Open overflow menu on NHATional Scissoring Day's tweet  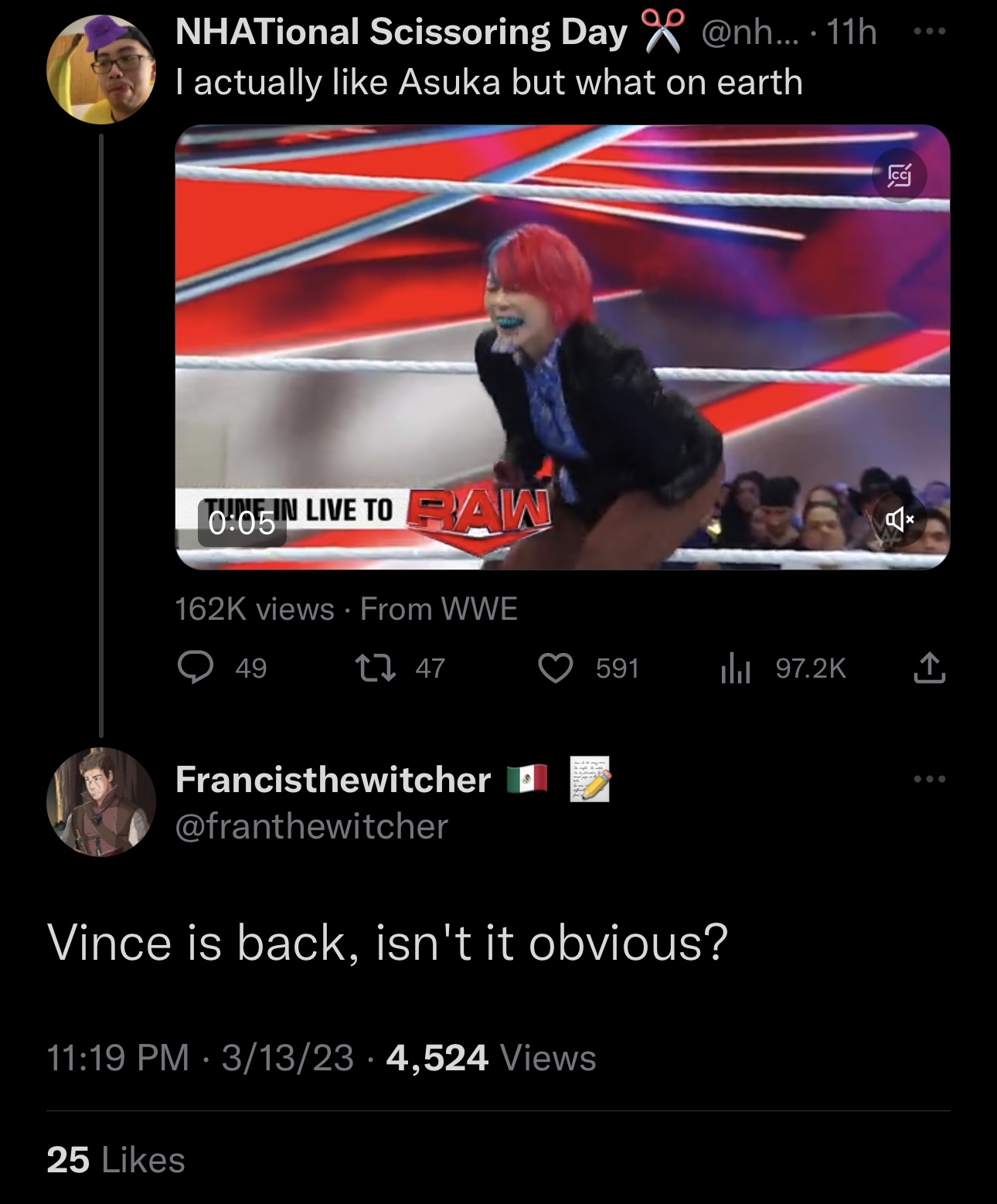928,32
